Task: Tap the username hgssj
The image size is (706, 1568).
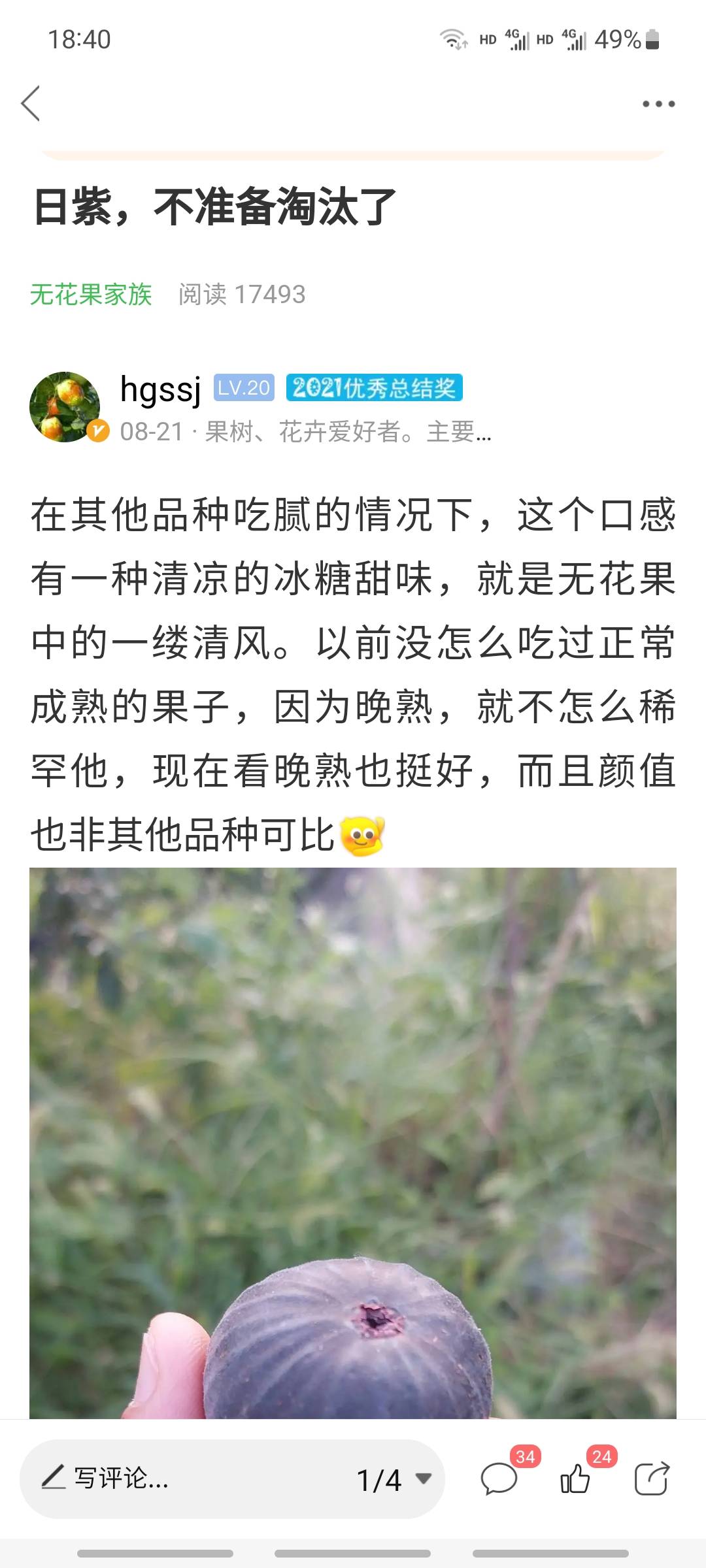Action: click(161, 389)
